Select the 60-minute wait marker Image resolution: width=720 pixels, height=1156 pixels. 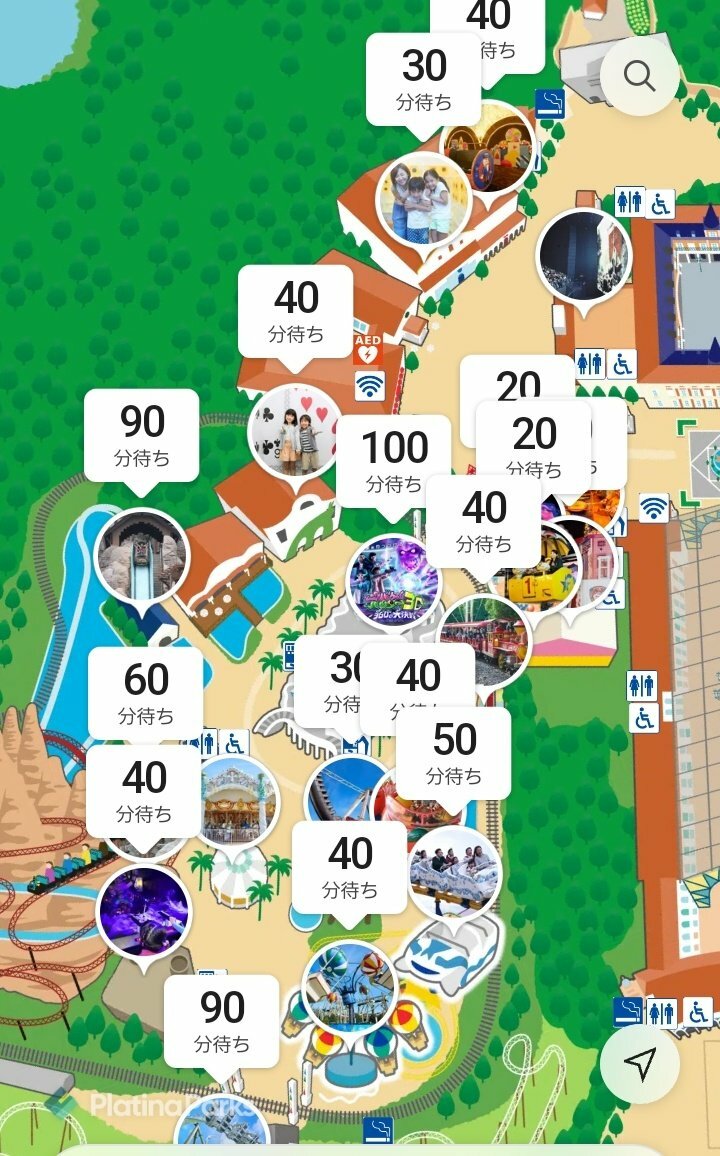146,692
